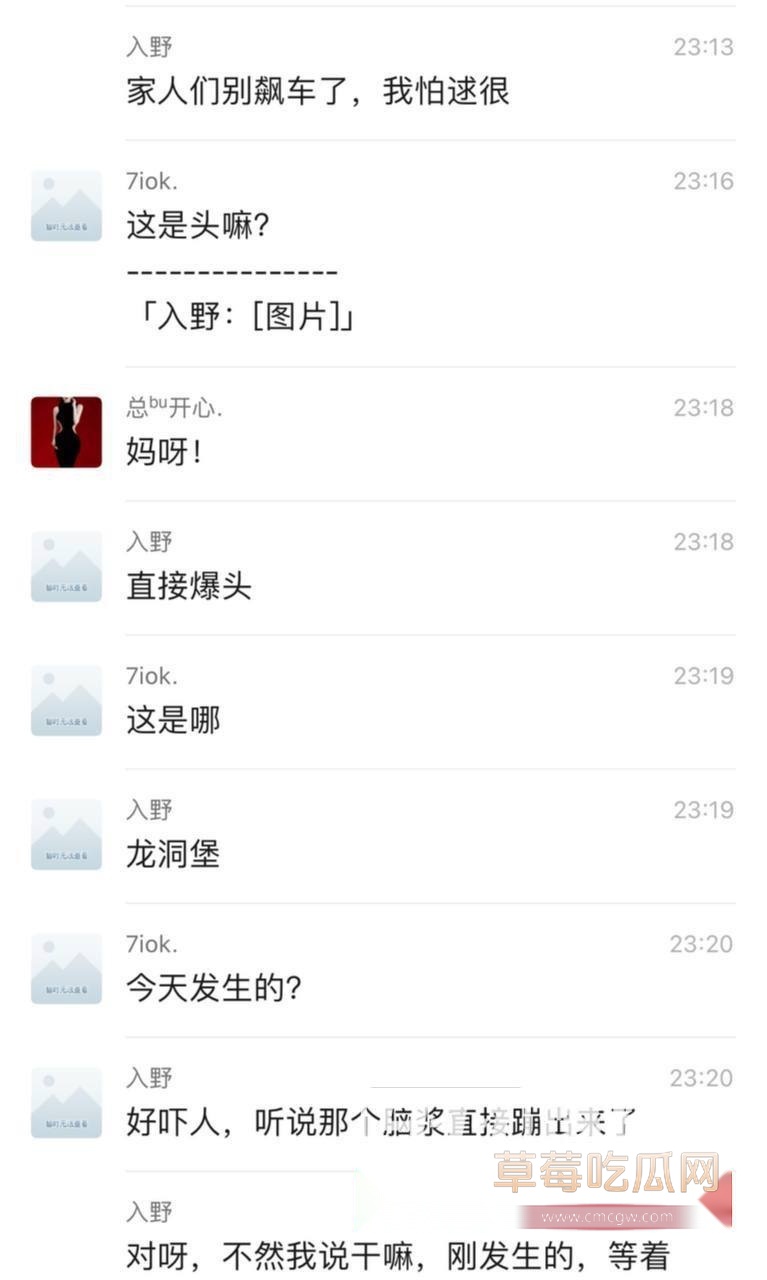Screen dimensions: 767x1280
Task: Open 7iok.'s profile avatar
Action: (66, 204)
